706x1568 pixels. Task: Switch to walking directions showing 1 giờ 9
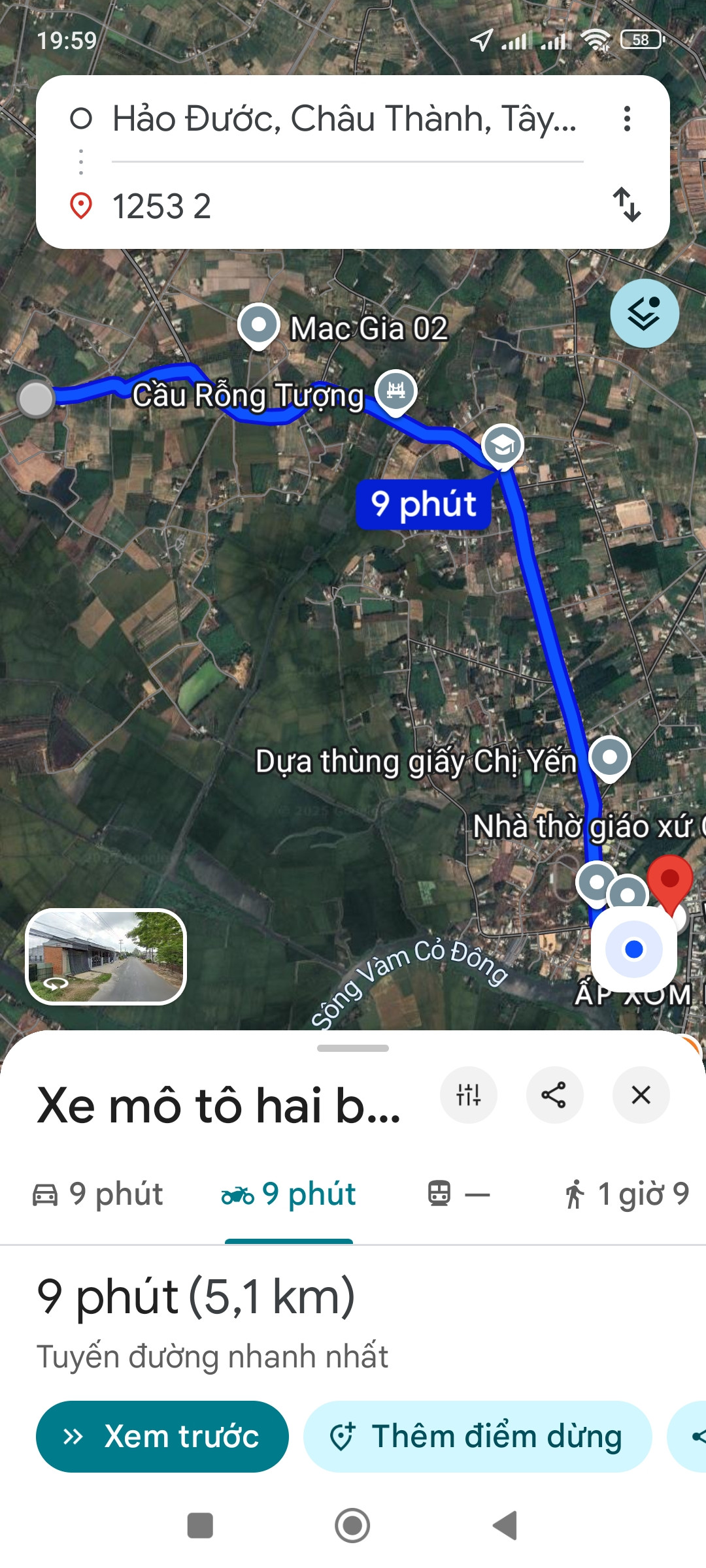click(x=624, y=1194)
